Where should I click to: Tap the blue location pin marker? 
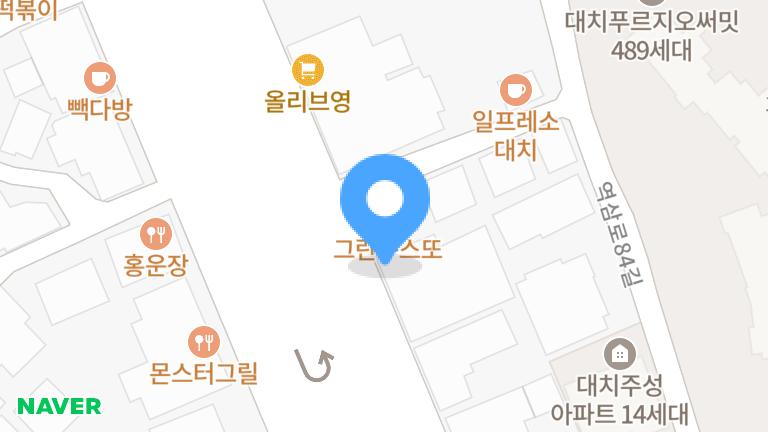point(385,200)
